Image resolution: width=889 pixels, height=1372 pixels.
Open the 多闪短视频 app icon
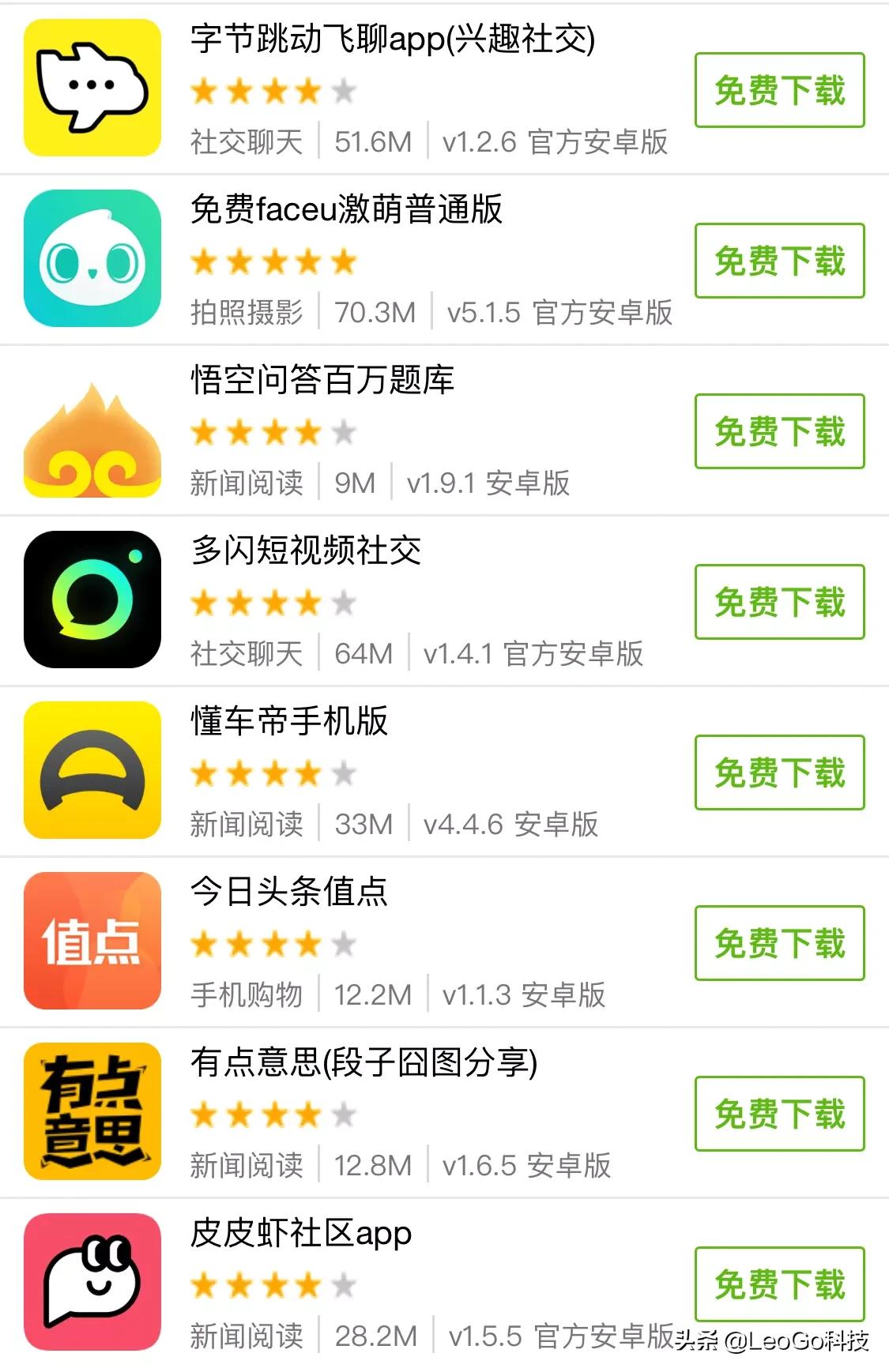pyautogui.click(x=91, y=600)
